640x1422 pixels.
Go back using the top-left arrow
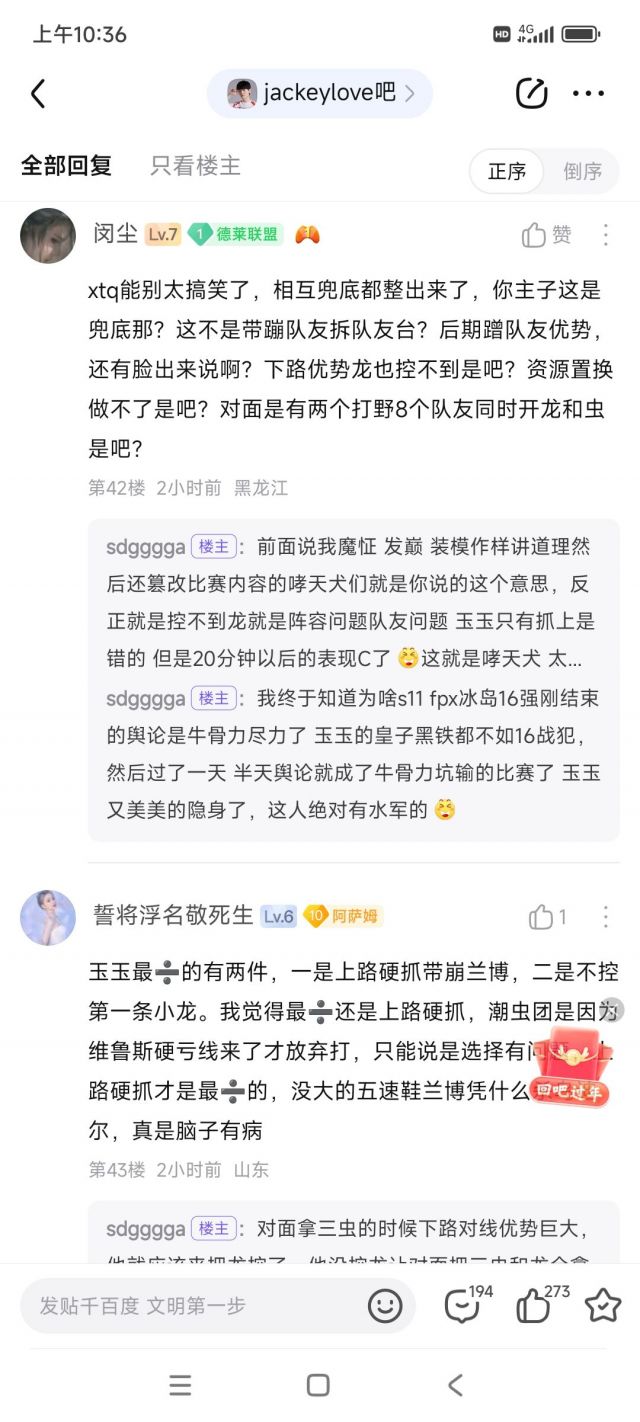coord(38,94)
